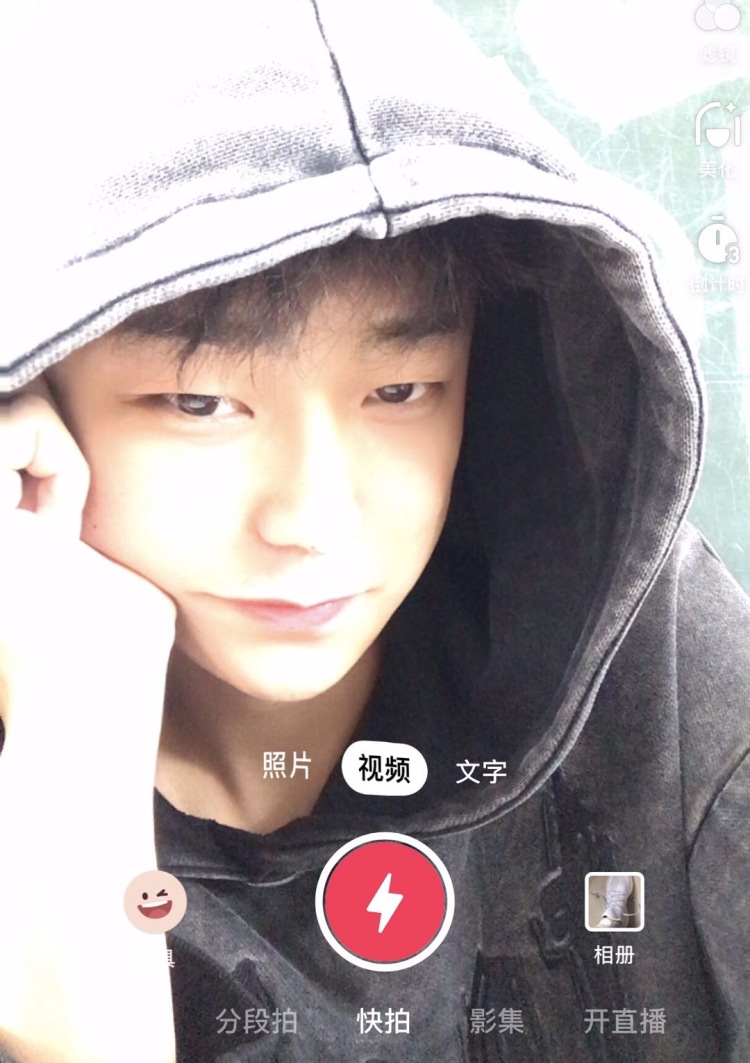The image size is (750, 1063).
Task: Select the 视频 video mode
Action: tap(384, 769)
